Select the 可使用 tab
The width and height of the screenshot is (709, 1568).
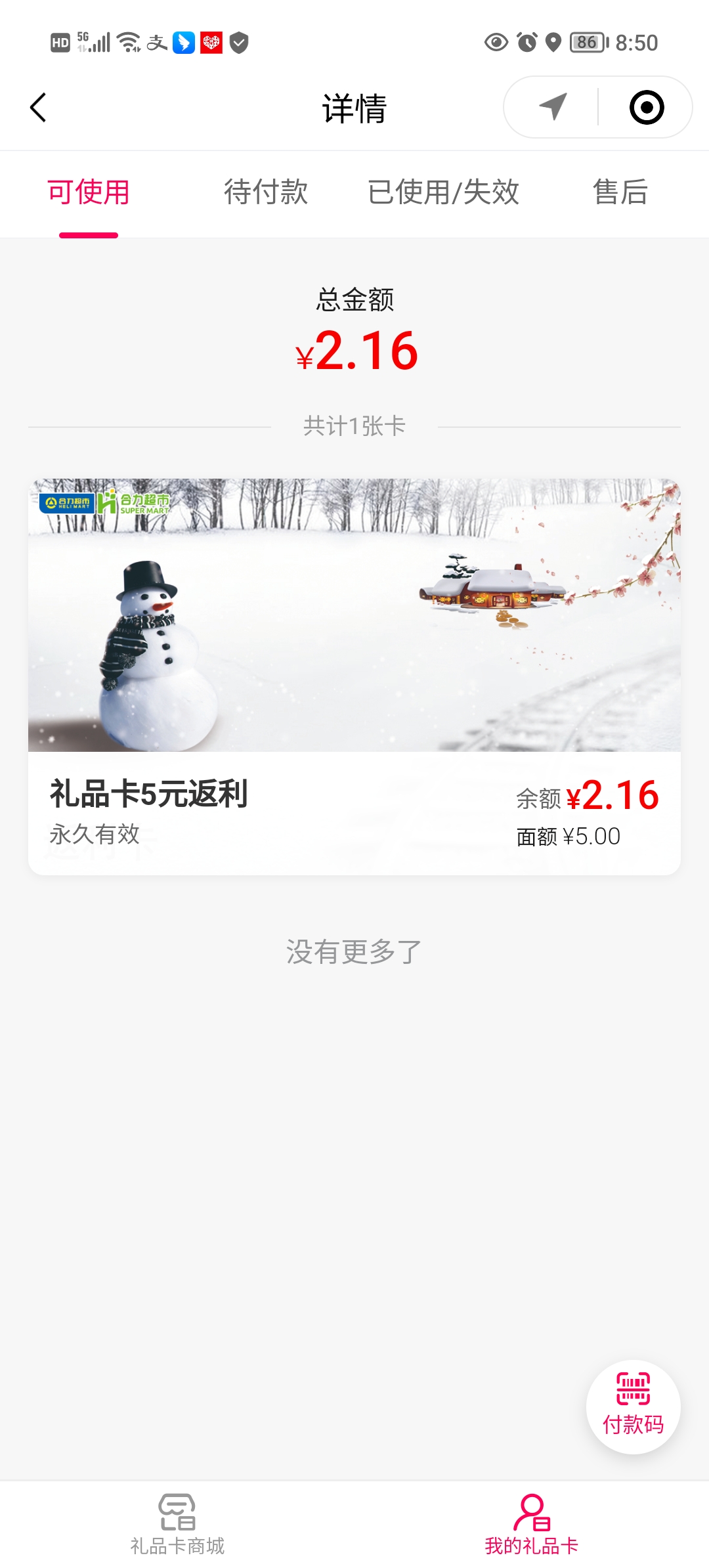pos(89,192)
